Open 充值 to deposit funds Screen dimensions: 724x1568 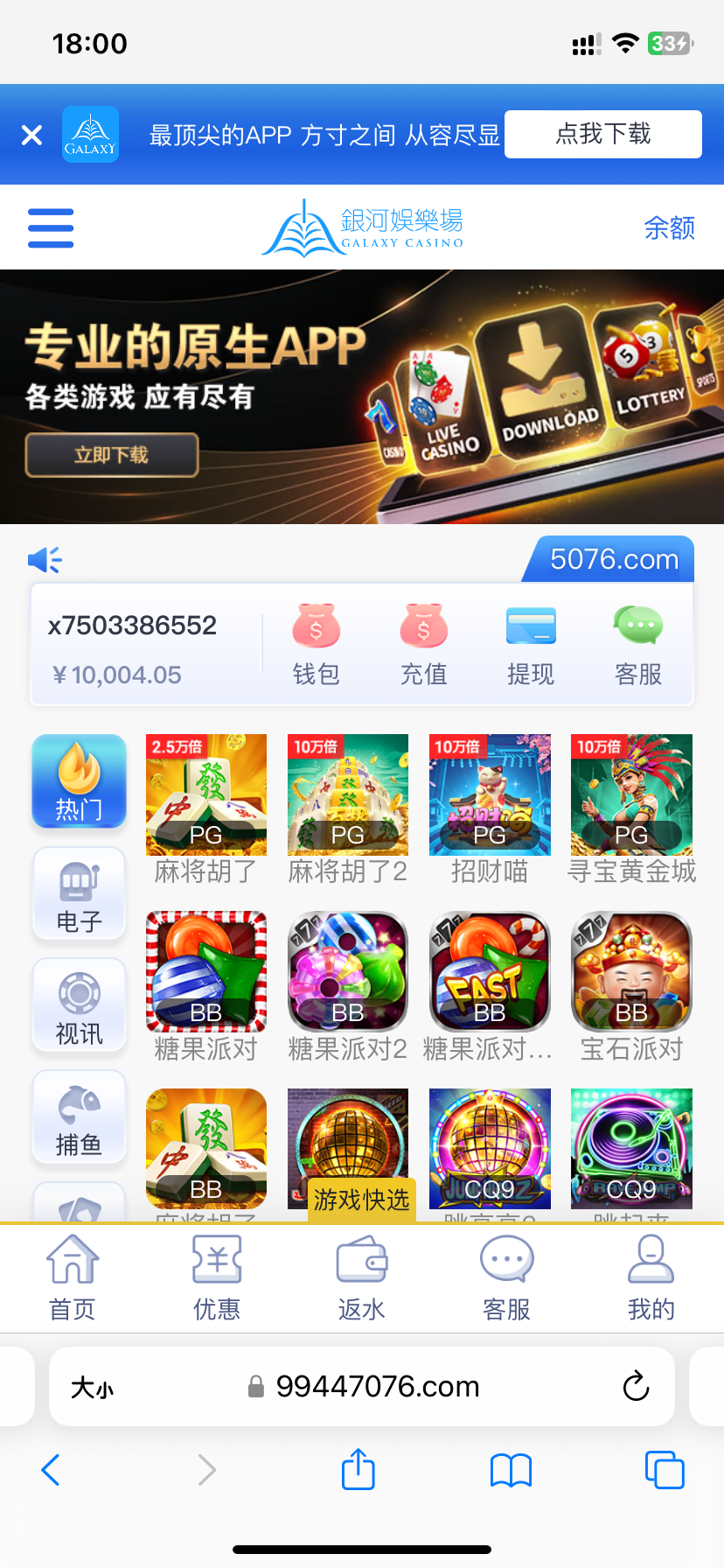(x=423, y=644)
